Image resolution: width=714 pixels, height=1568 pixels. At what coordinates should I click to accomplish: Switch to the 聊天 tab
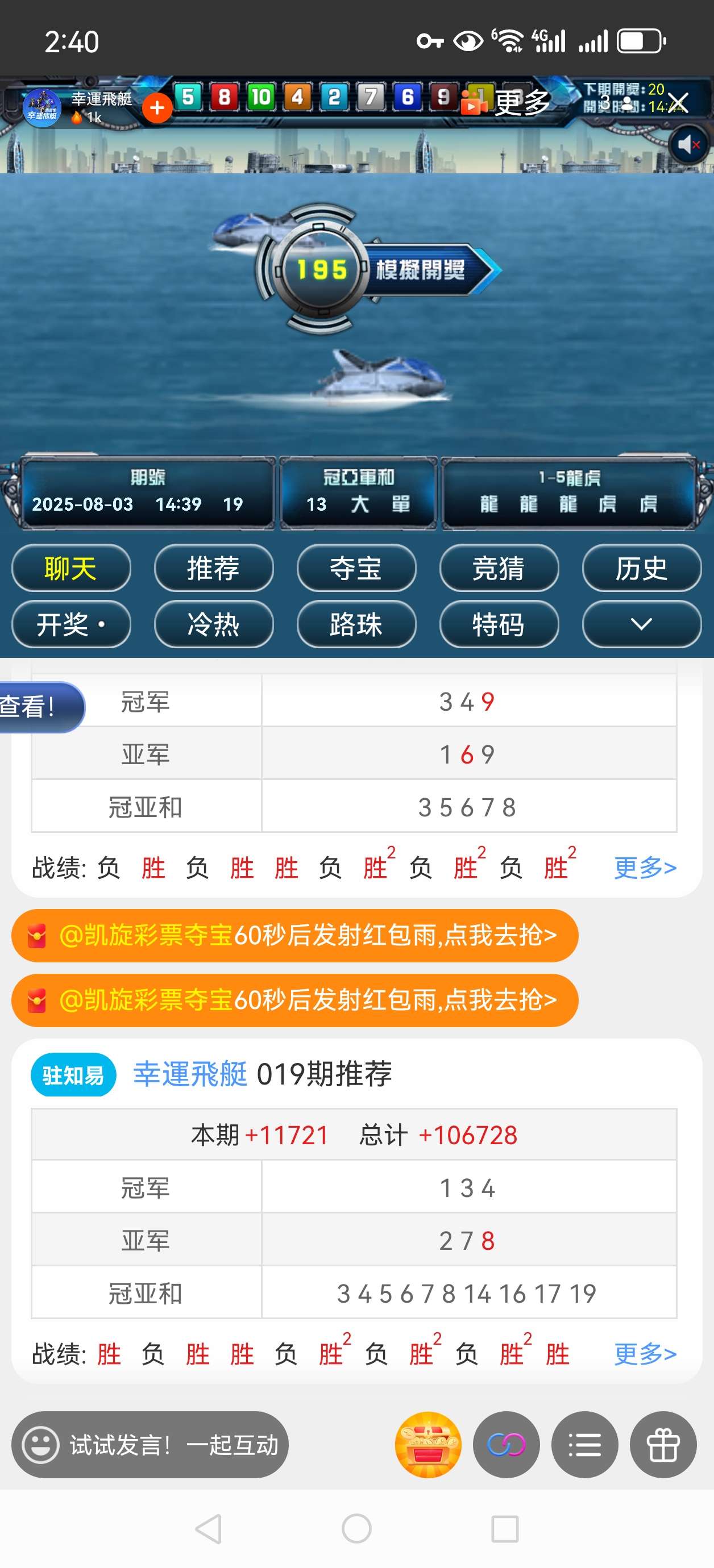coord(70,568)
